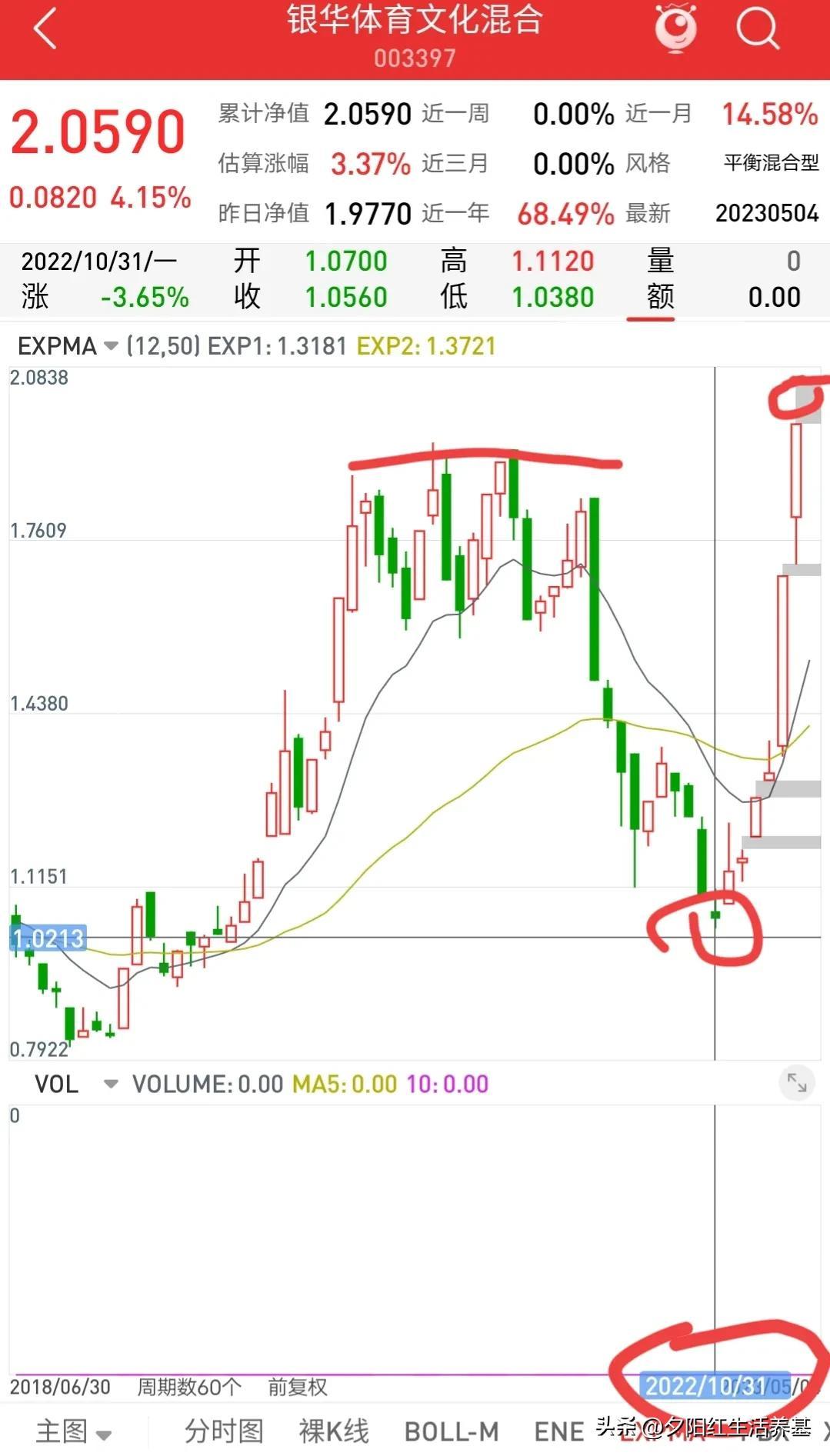This screenshot has height=1456, width=830.
Task: Choose the BOLL-M indicator
Action: 452,1431
